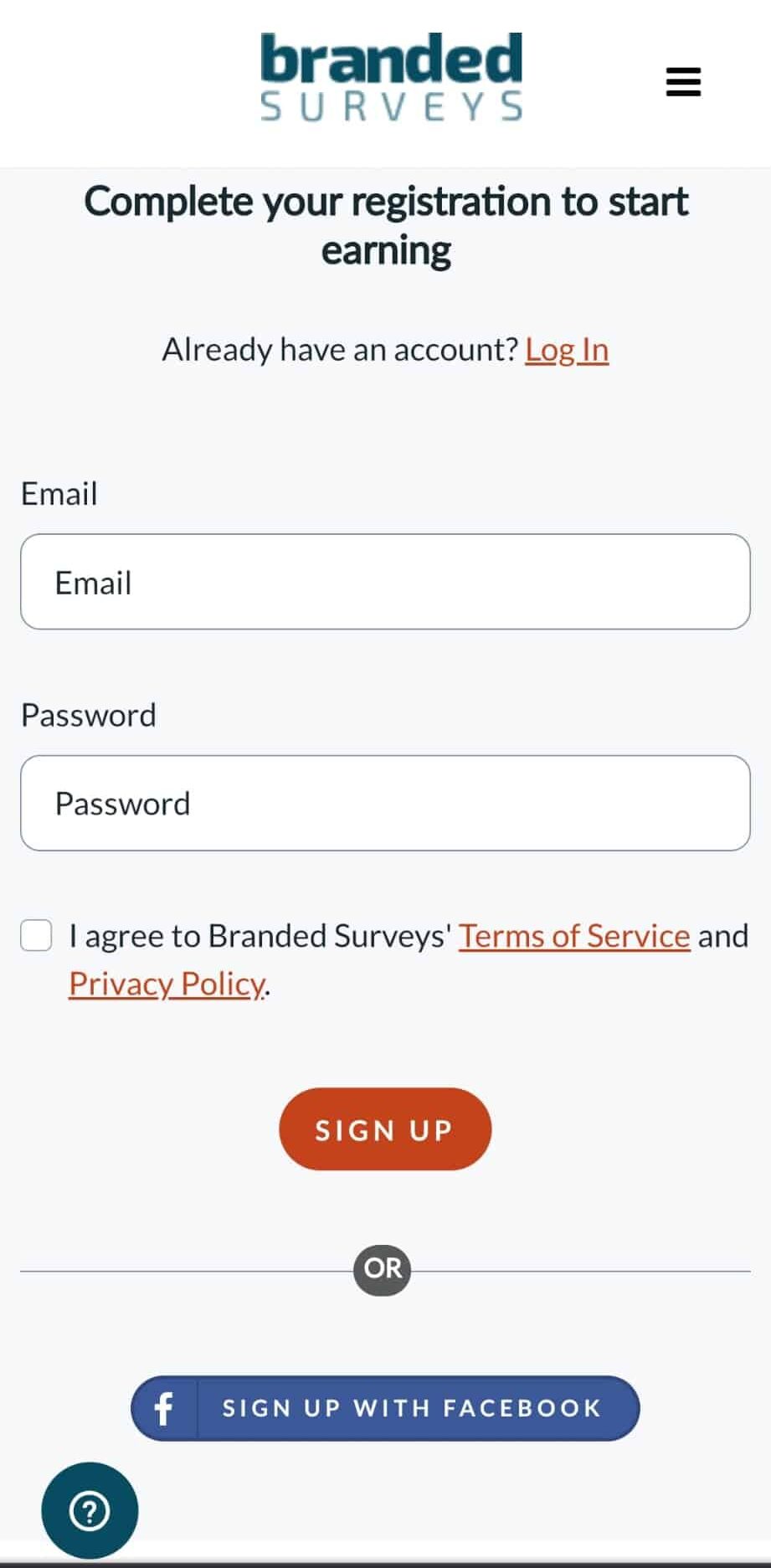Image resolution: width=771 pixels, height=1568 pixels.
Task: Sign up with Facebook
Action: (x=385, y=1408)
